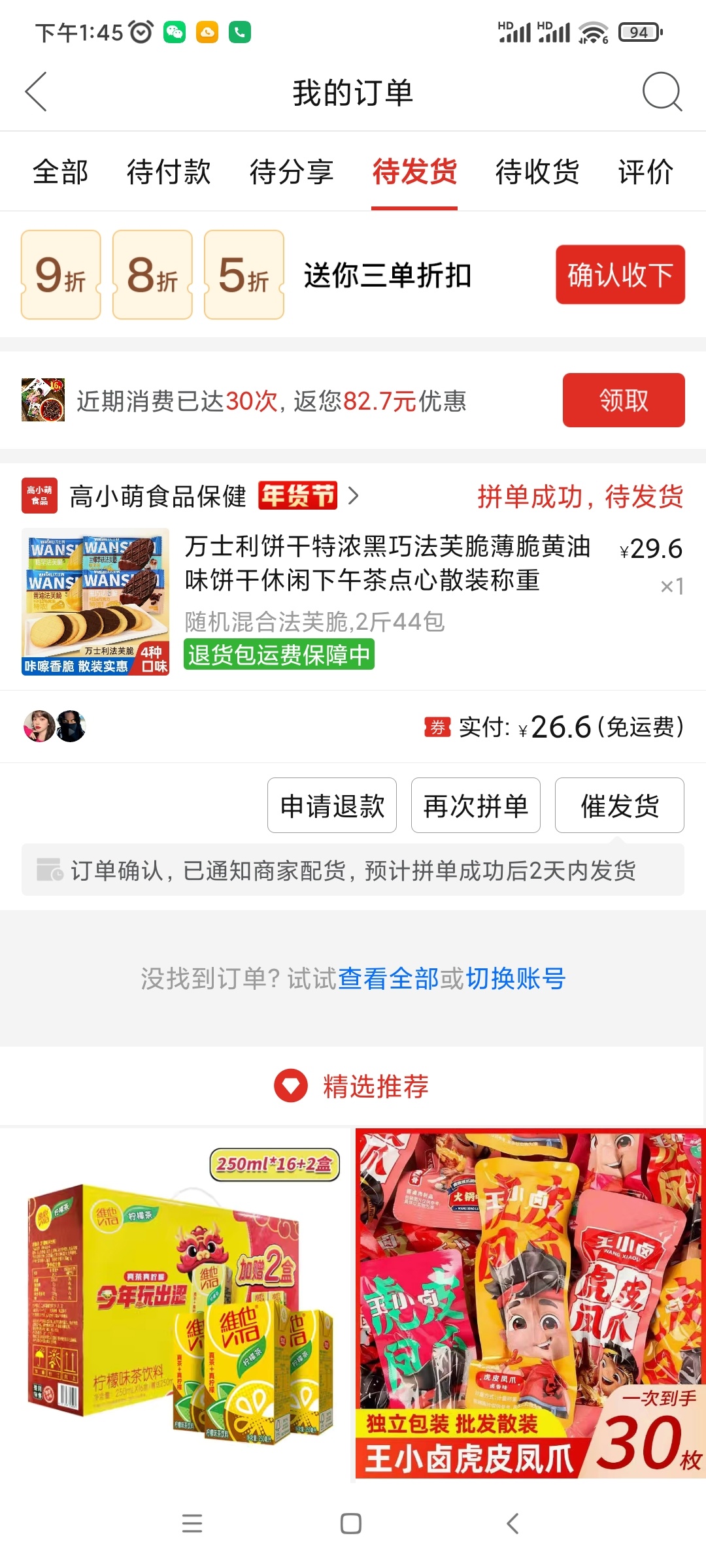Go back from 我的订单 page
This screenshot has height=1568, width=706.
[x=37, y=91]
